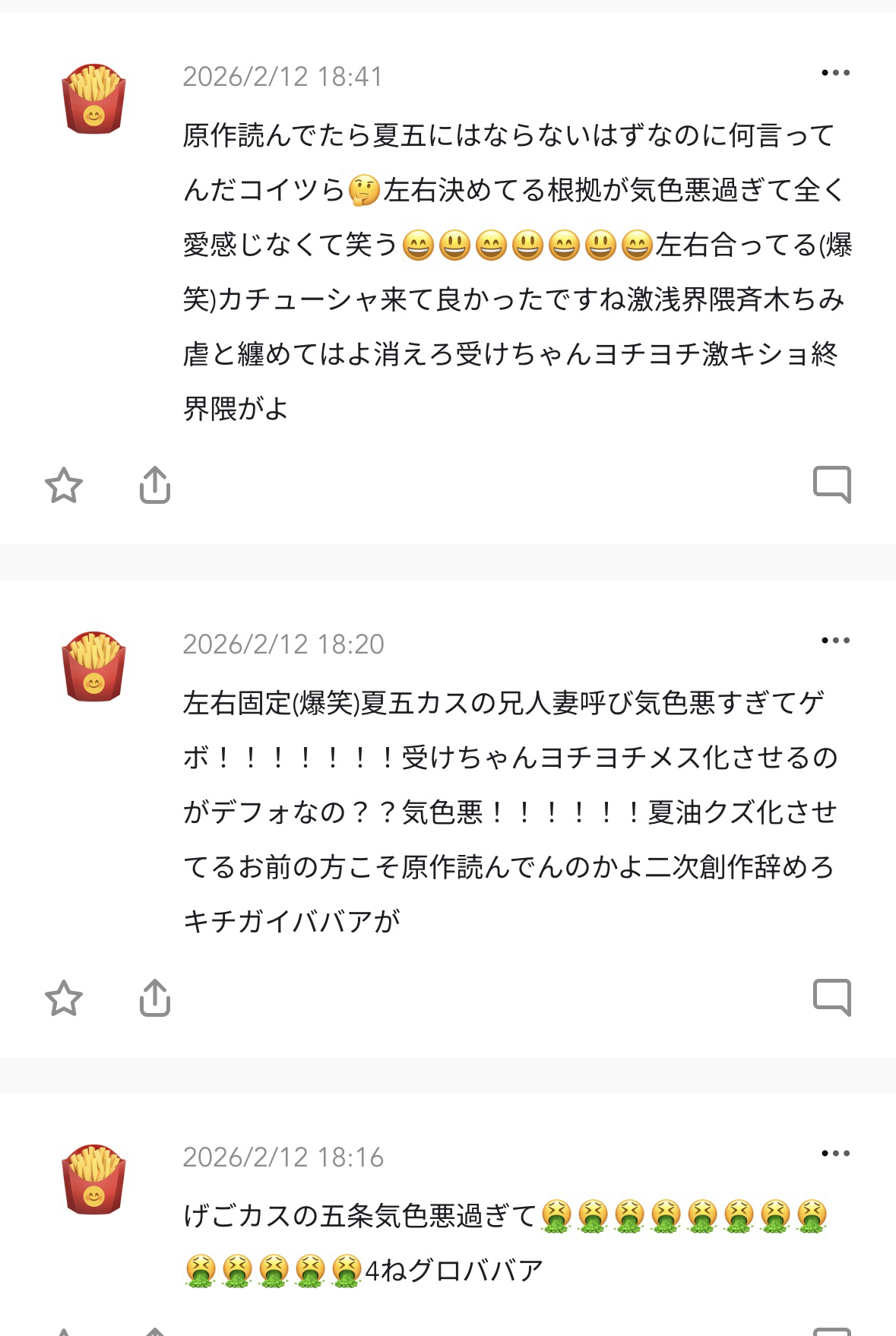This screenshot has height=1336, width=896.
Task: Favorite the post from 18:20
Action: (64, 998)
